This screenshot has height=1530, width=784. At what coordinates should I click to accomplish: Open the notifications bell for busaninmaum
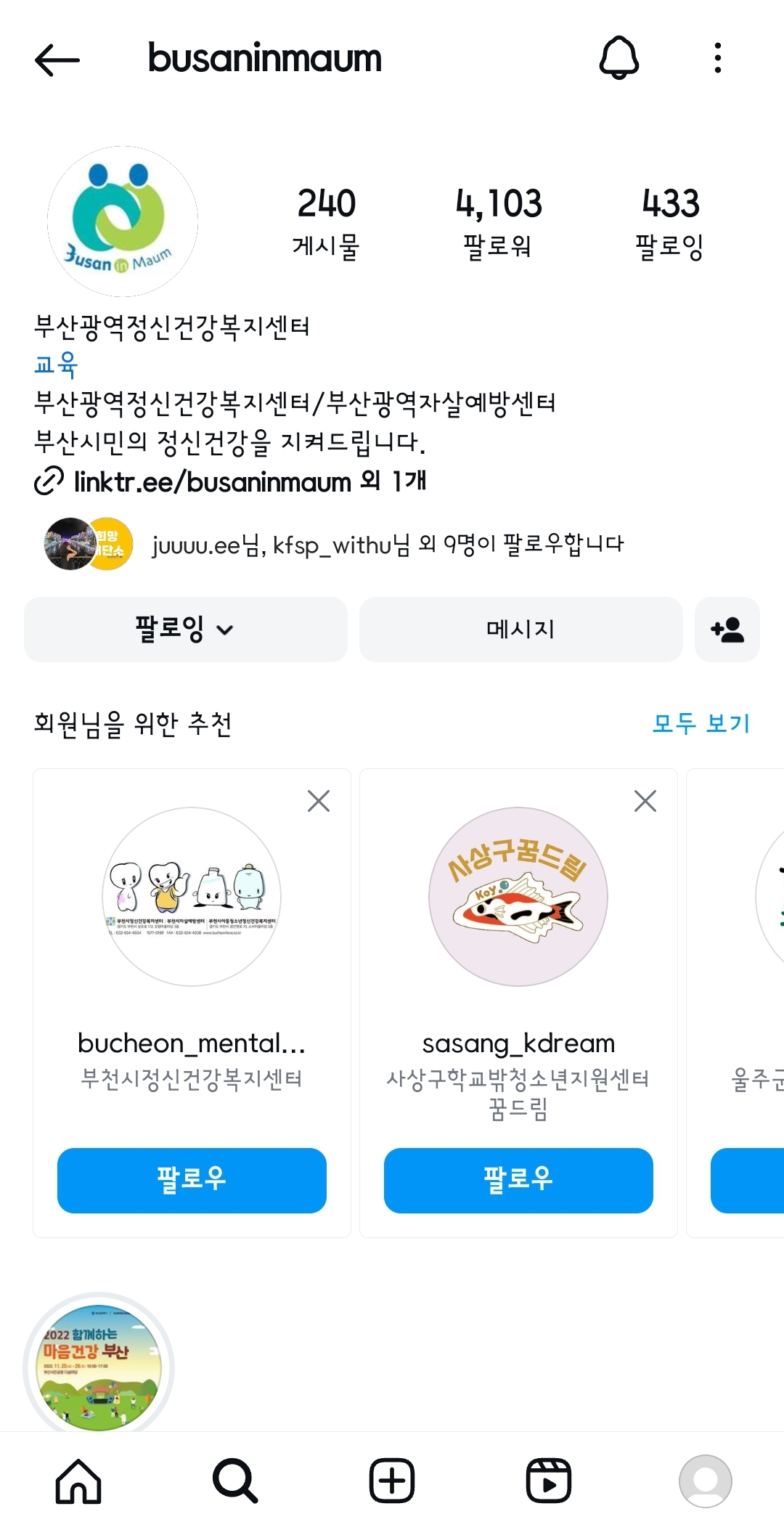pos(618,58)
